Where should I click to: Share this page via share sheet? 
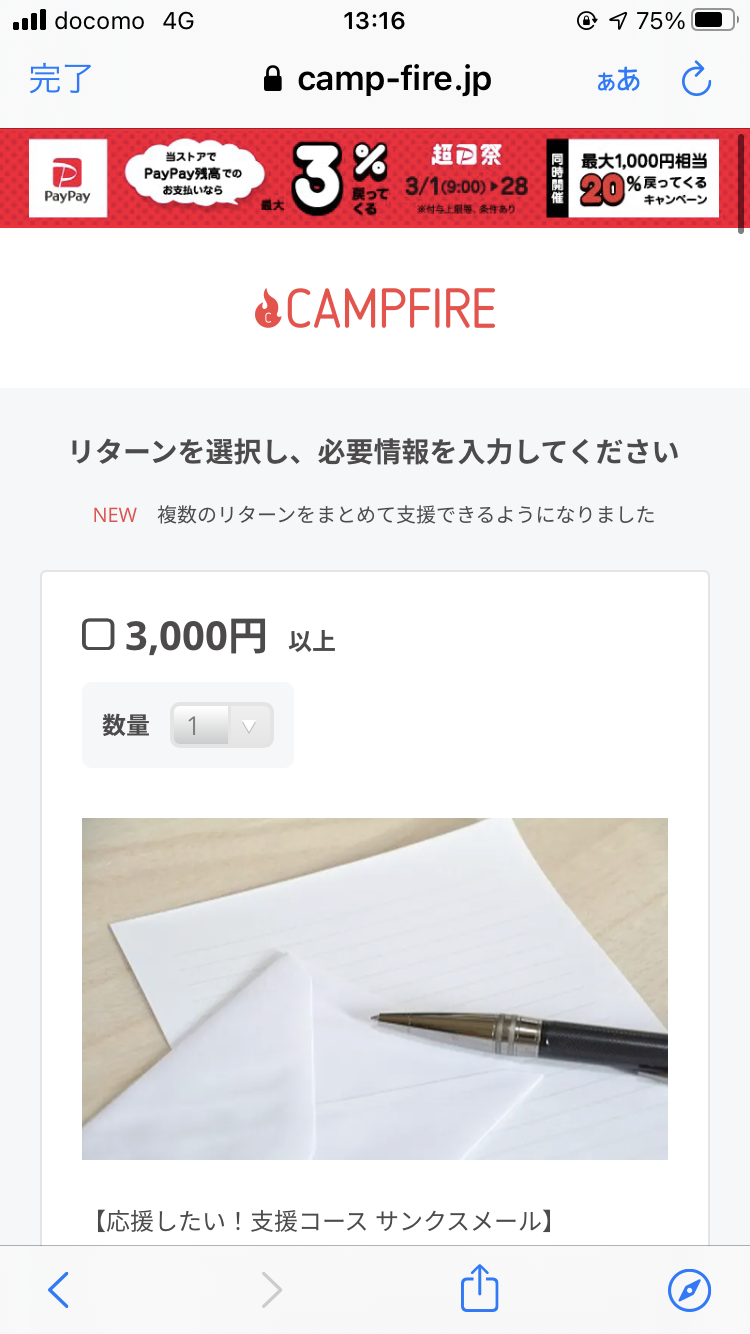point(479,1289)
